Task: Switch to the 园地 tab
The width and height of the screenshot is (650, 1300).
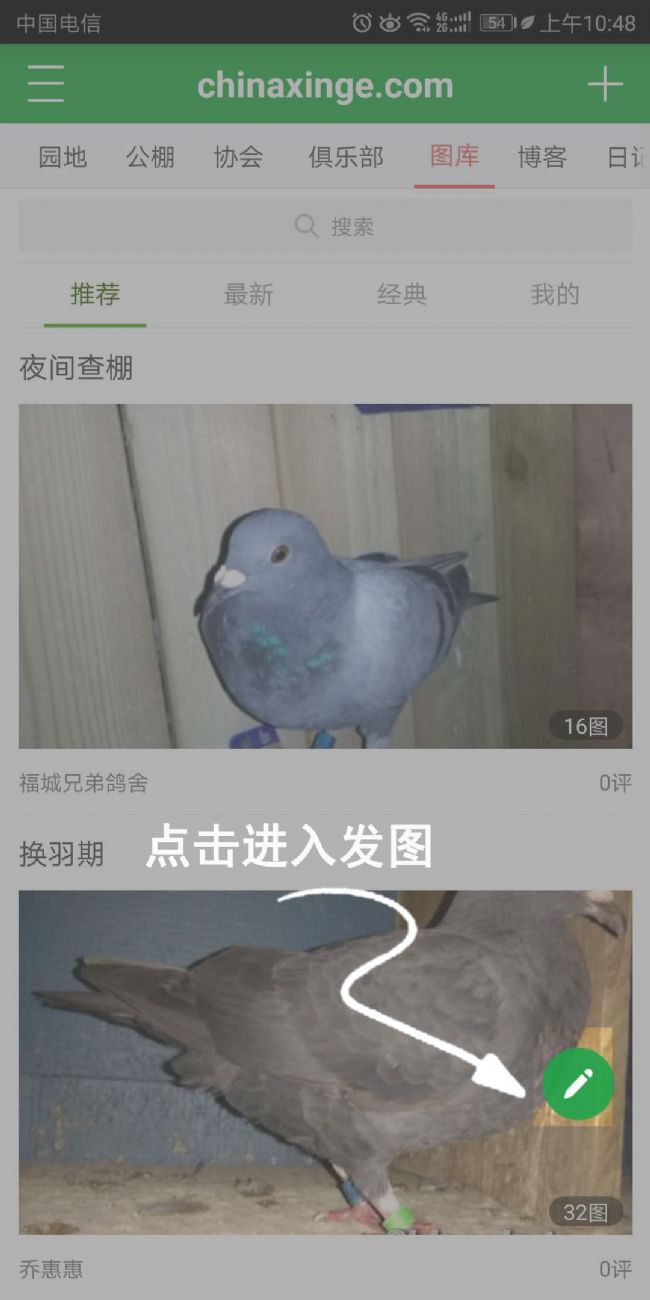Action: 63,157
